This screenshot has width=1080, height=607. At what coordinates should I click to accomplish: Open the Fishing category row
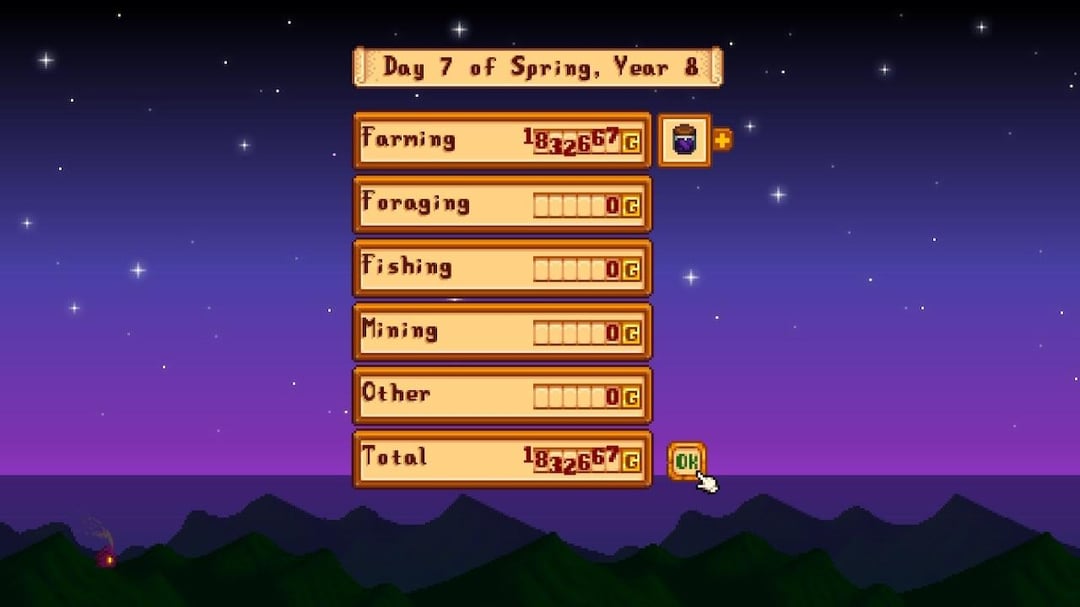pyautogui.click(x=502, y=268)
